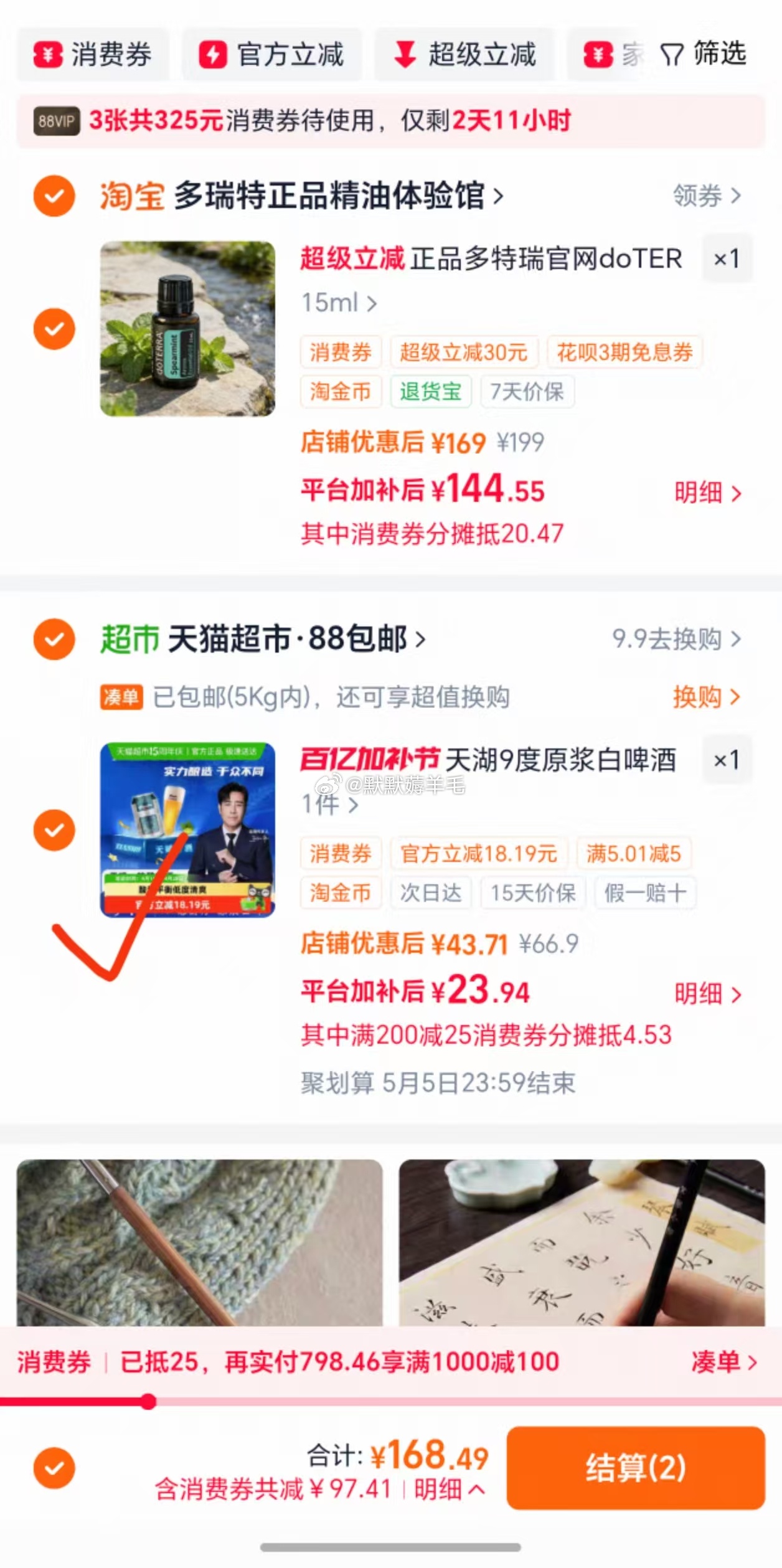Deselect the 天湖9度原浆白啤酒 item

[x=54, y=830]
